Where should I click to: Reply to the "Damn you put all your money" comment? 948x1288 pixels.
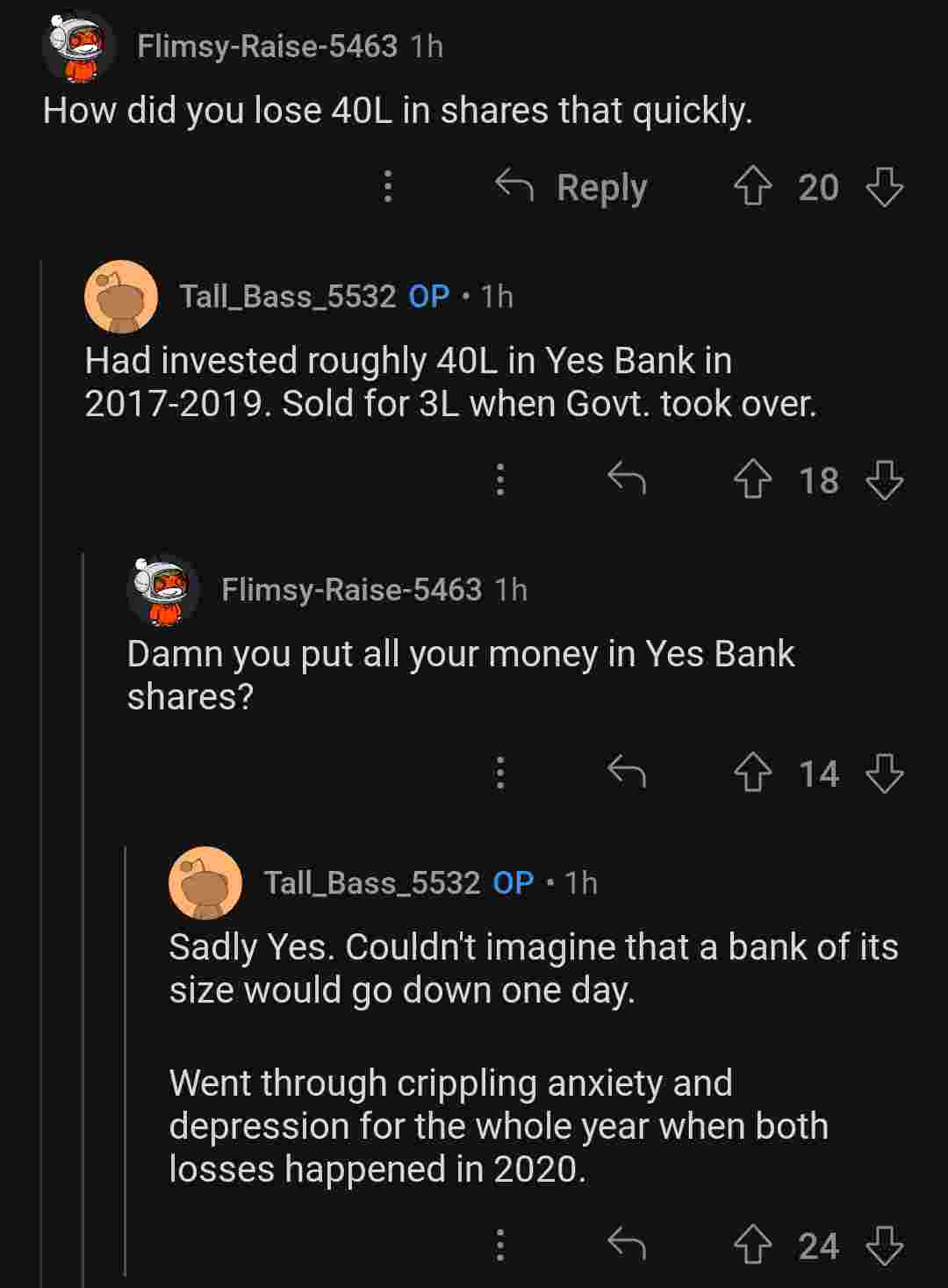(x=627, y=774)
